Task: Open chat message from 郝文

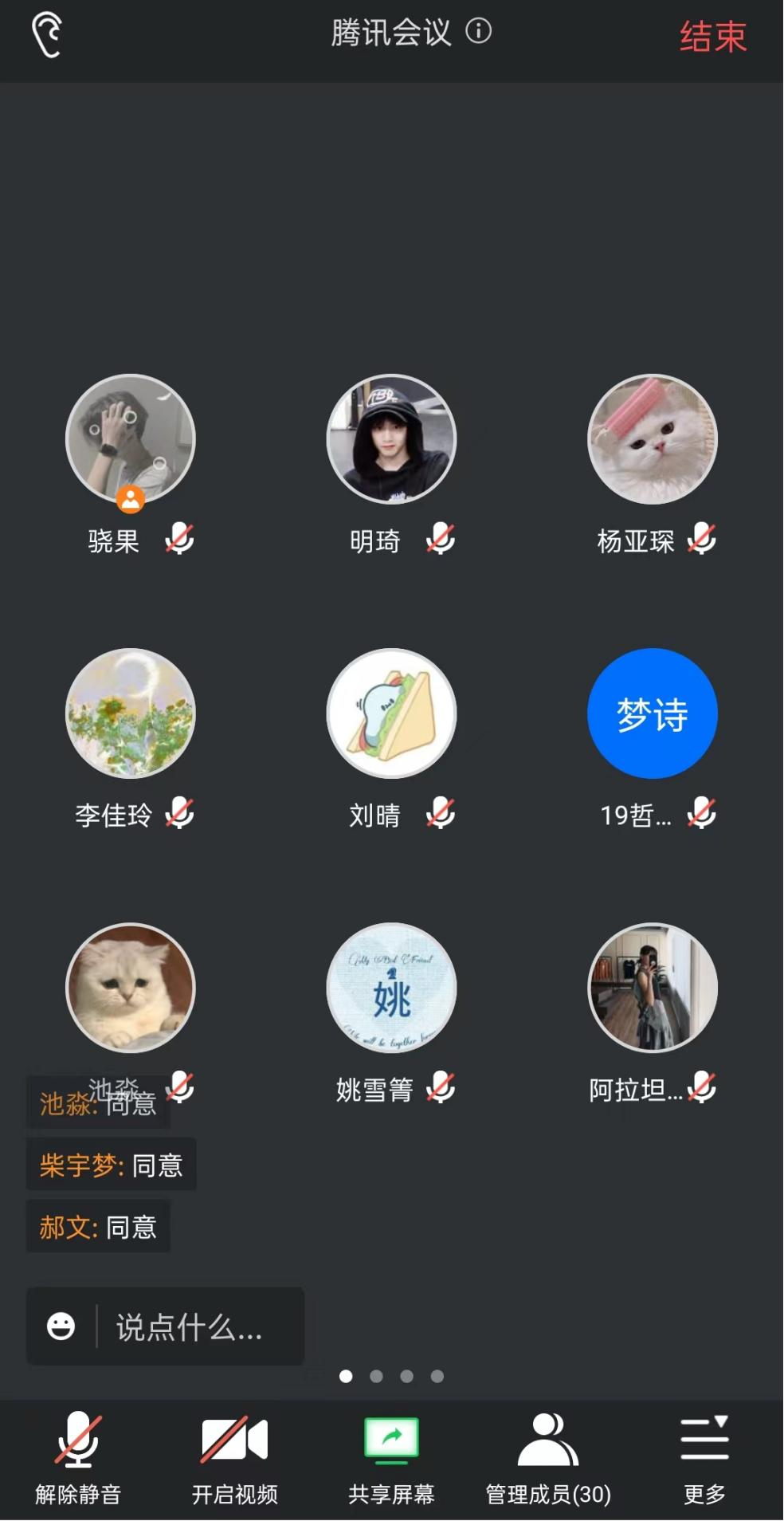Action: click(98, 1227)
